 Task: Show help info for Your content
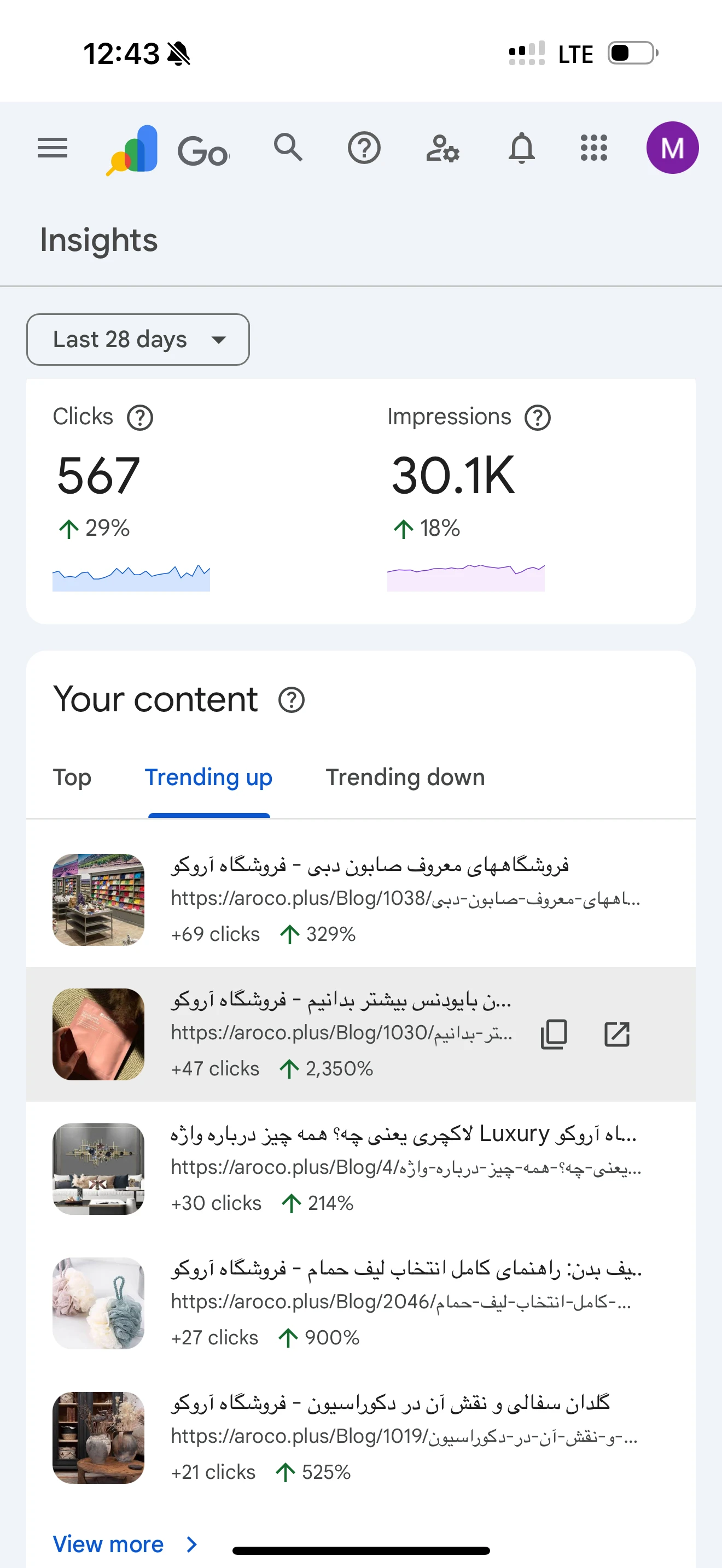click(292, 700)
